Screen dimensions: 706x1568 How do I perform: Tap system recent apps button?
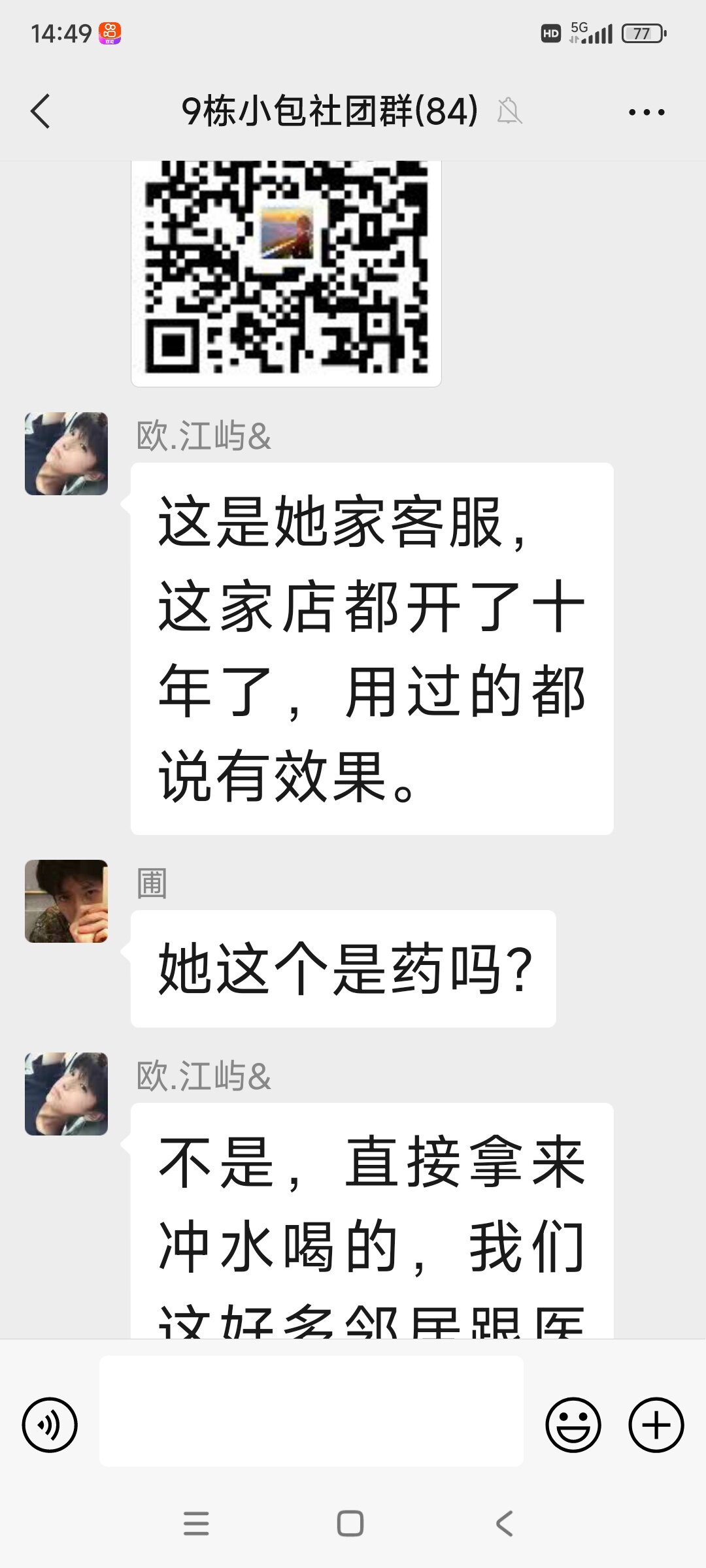[x=196, y=1523]
